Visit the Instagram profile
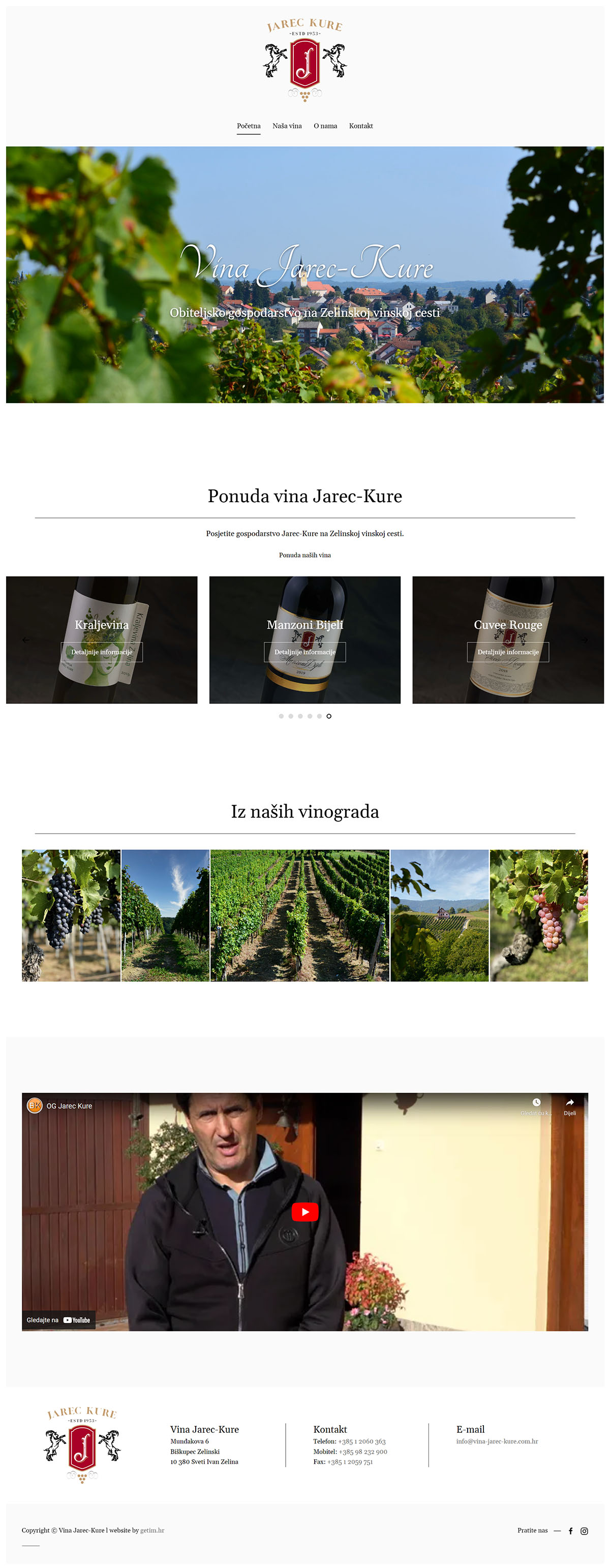Screen dimensions: 610x1568 pos(584,1531)
